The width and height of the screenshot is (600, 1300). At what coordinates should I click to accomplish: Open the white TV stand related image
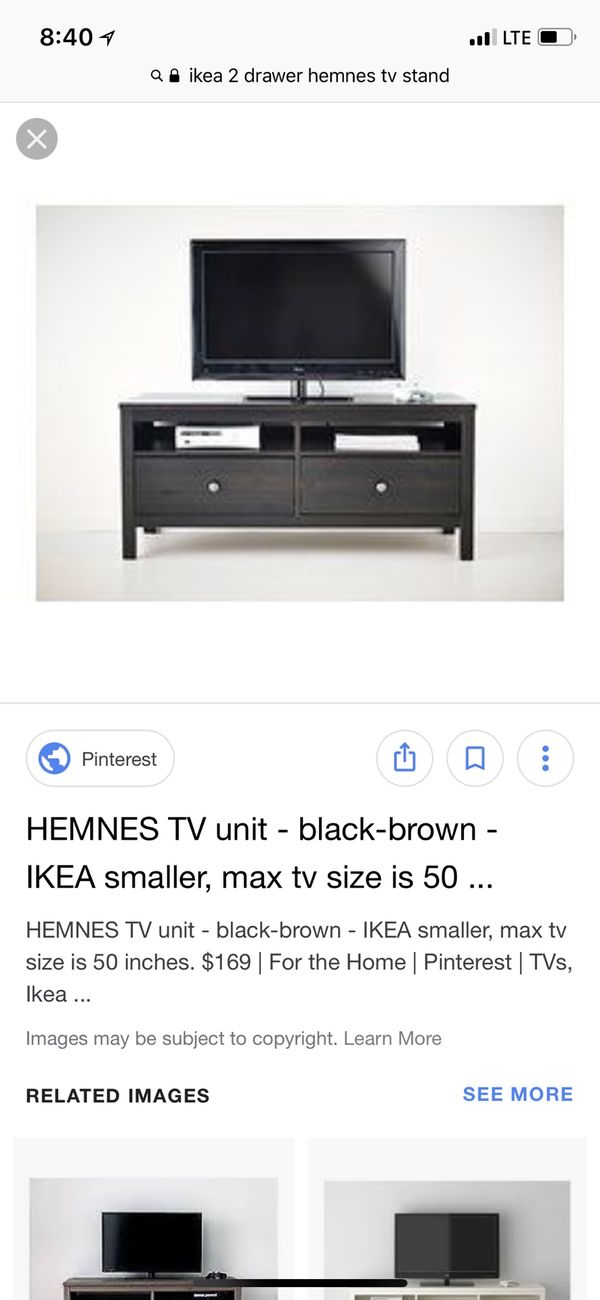pos(447,1230)
